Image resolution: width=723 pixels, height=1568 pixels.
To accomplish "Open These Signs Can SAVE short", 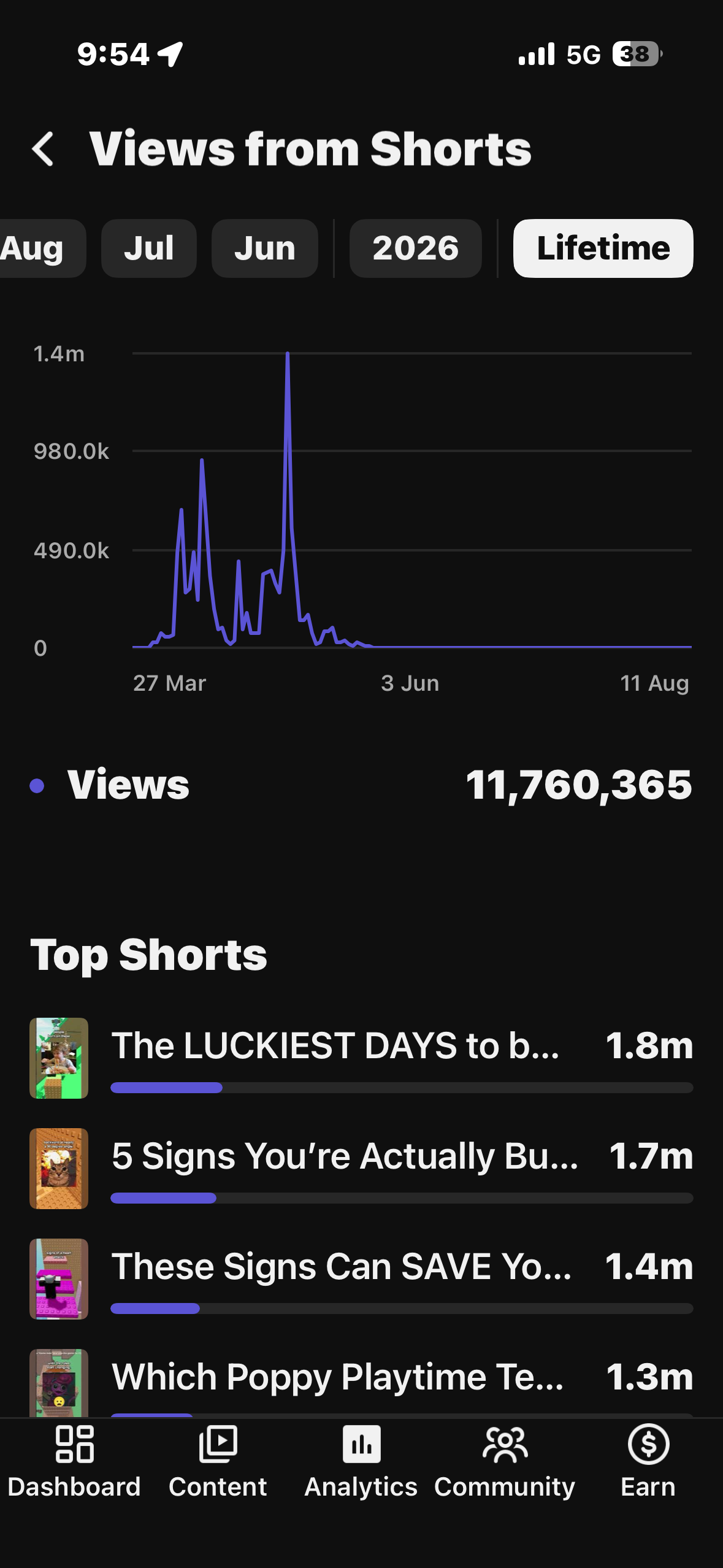I will (x=361, y=1279).
